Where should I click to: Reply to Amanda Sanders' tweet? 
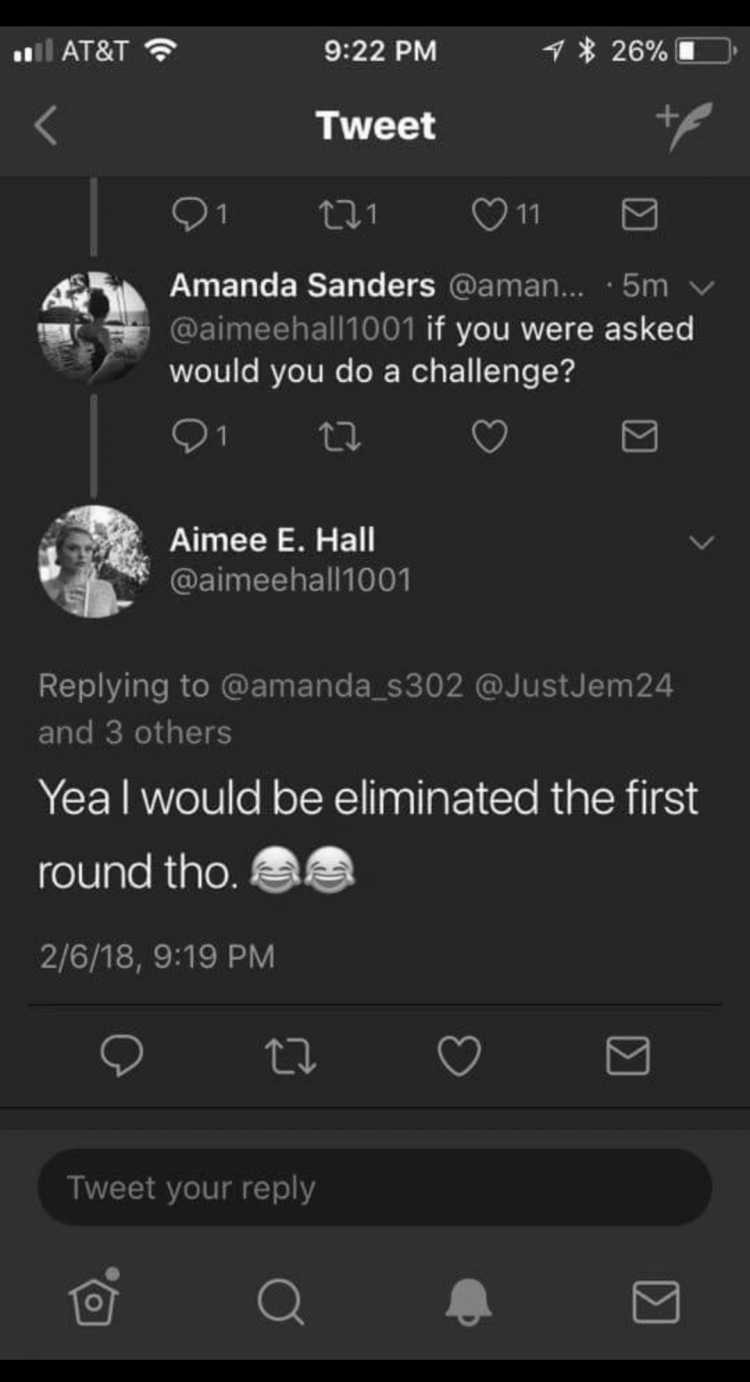pyautogui.click(x=199, y=436)
